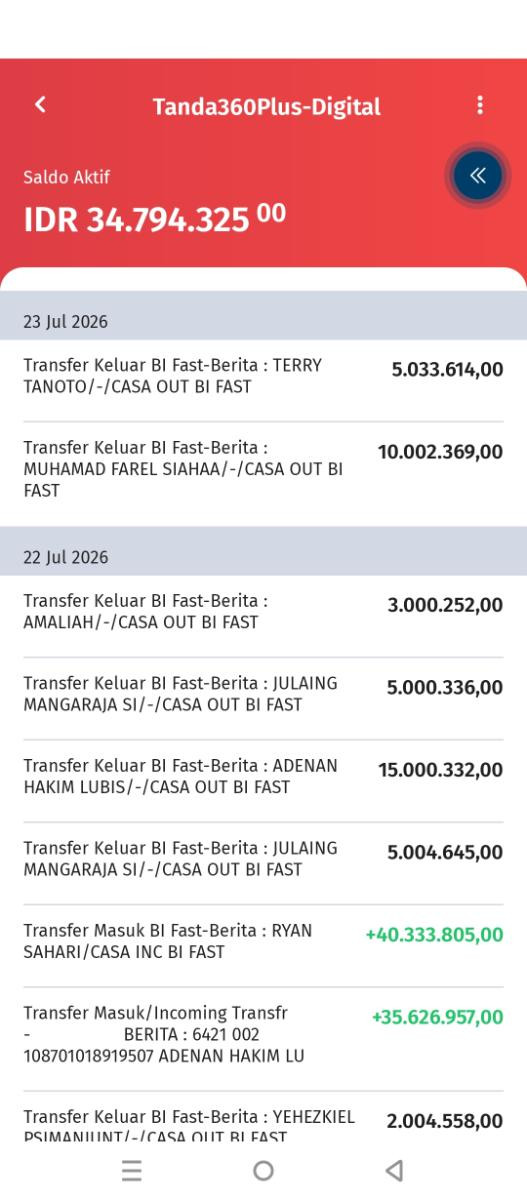Open the YEHEZKIEL transfer entry
Image resolution: width=527 pixels, height=1200 pixels.
coord(263,1119)
